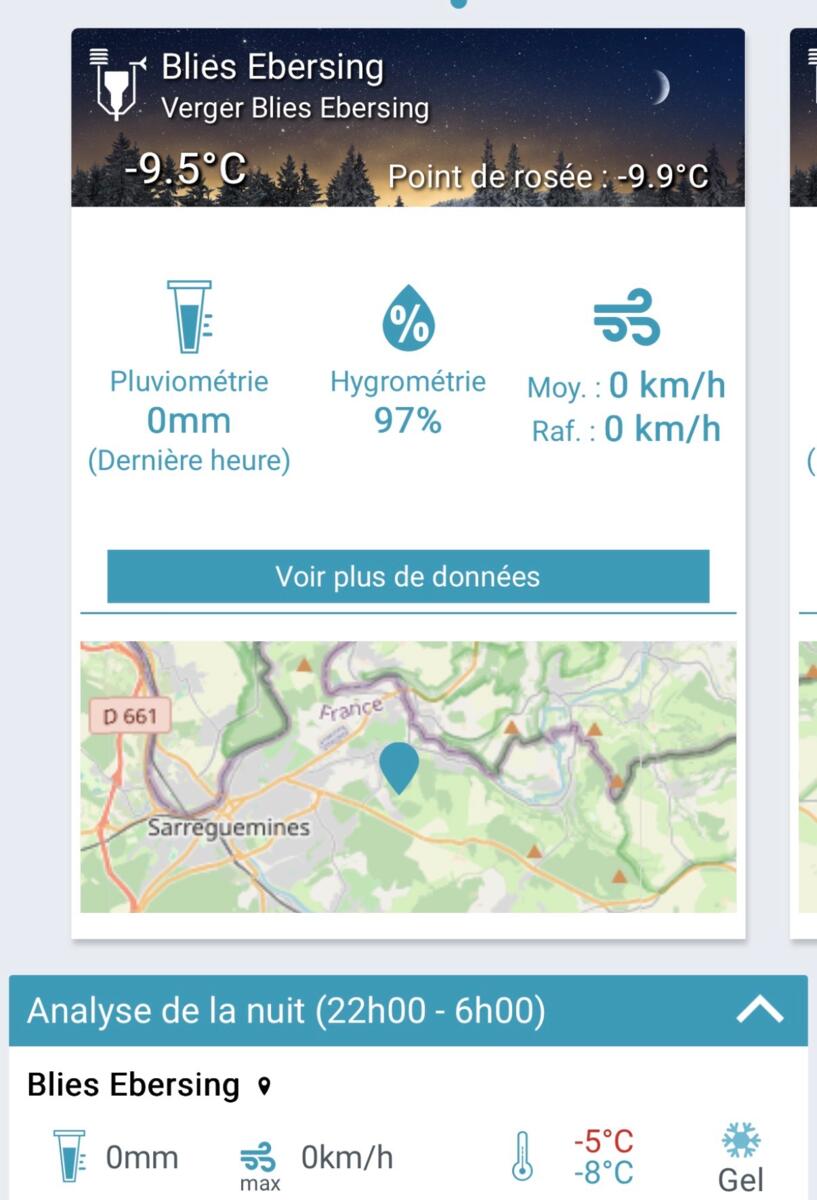
Task: Tap "Voir plus de données" button
Action: click(x=408, y=577)
